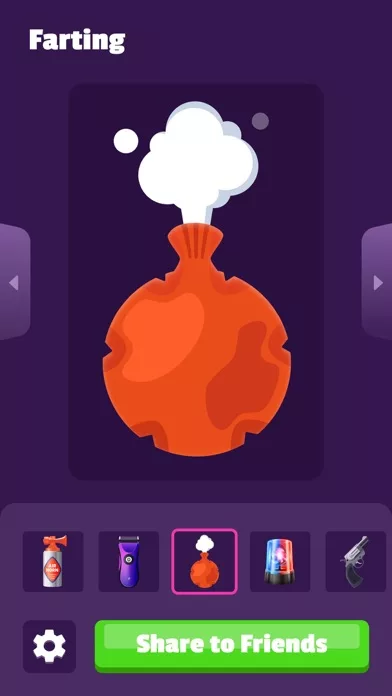Tap the Share to Friends button

tap(232, 645)
